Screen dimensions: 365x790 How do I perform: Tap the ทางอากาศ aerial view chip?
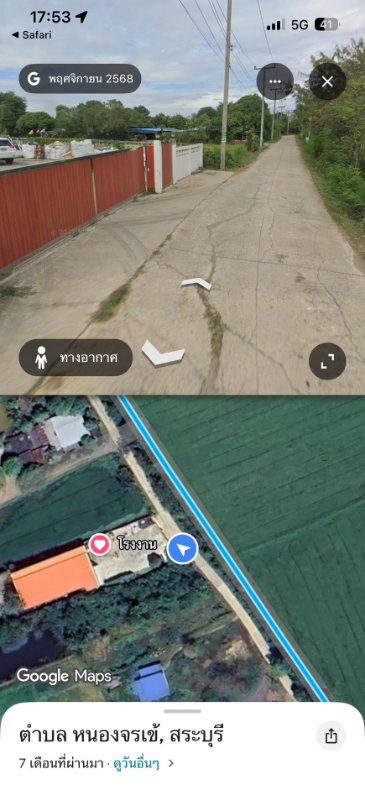[76, 357]
